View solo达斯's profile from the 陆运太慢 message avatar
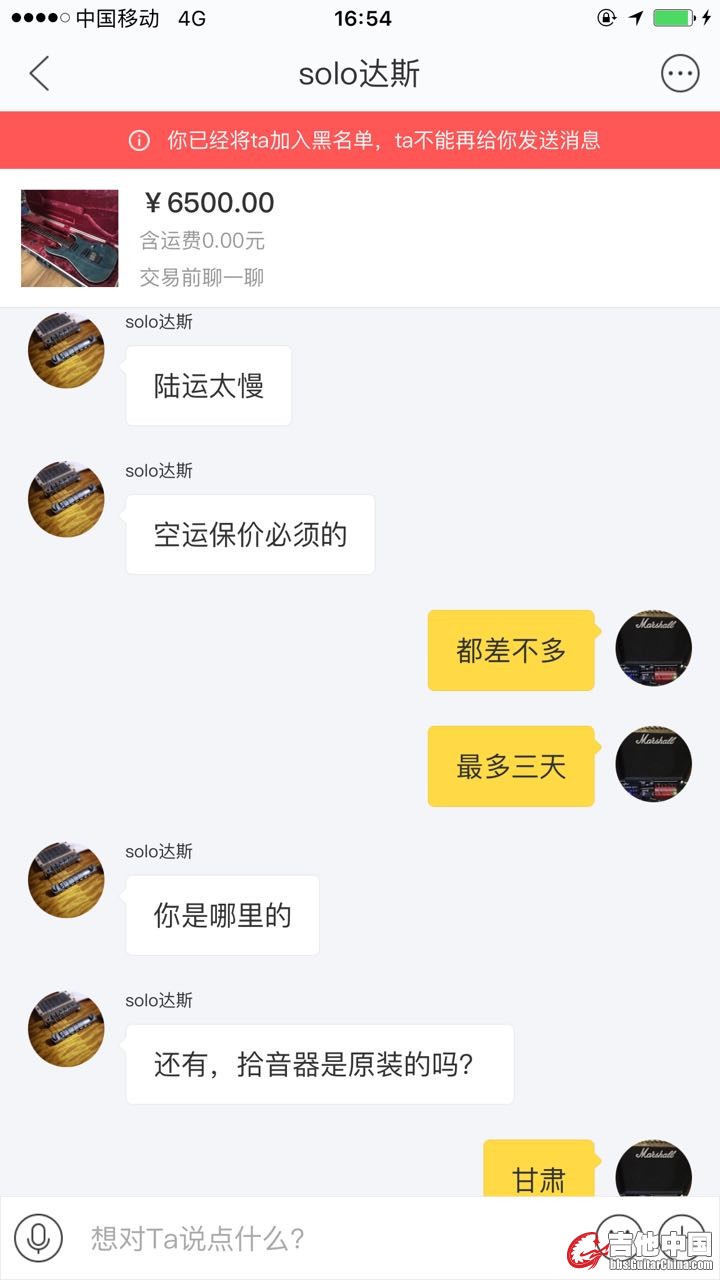The height and width of the screenshot is (1280, 720). (66, 350)
